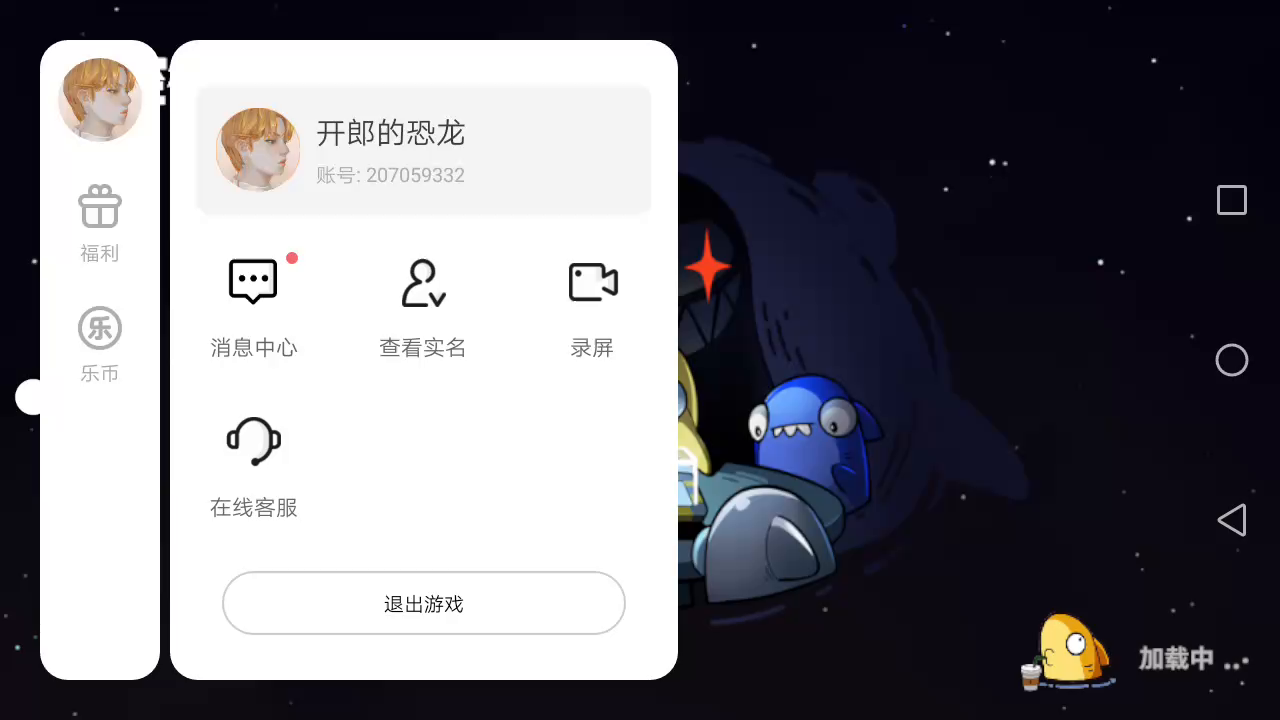Start 录屏 screen recording
Screen dimensions: 1280x720
(592, 305)
